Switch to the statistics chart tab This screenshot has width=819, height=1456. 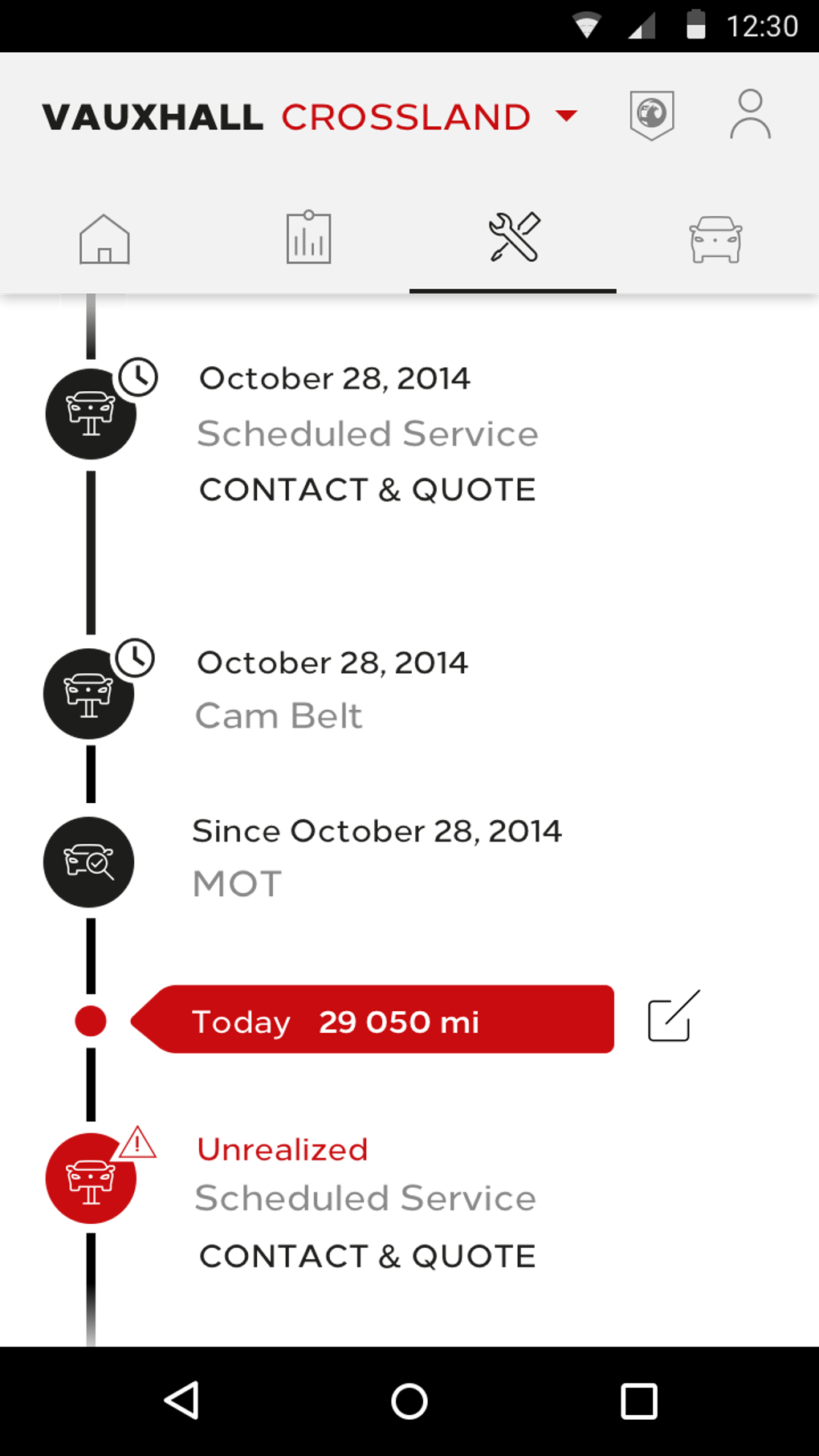point(308,239)
